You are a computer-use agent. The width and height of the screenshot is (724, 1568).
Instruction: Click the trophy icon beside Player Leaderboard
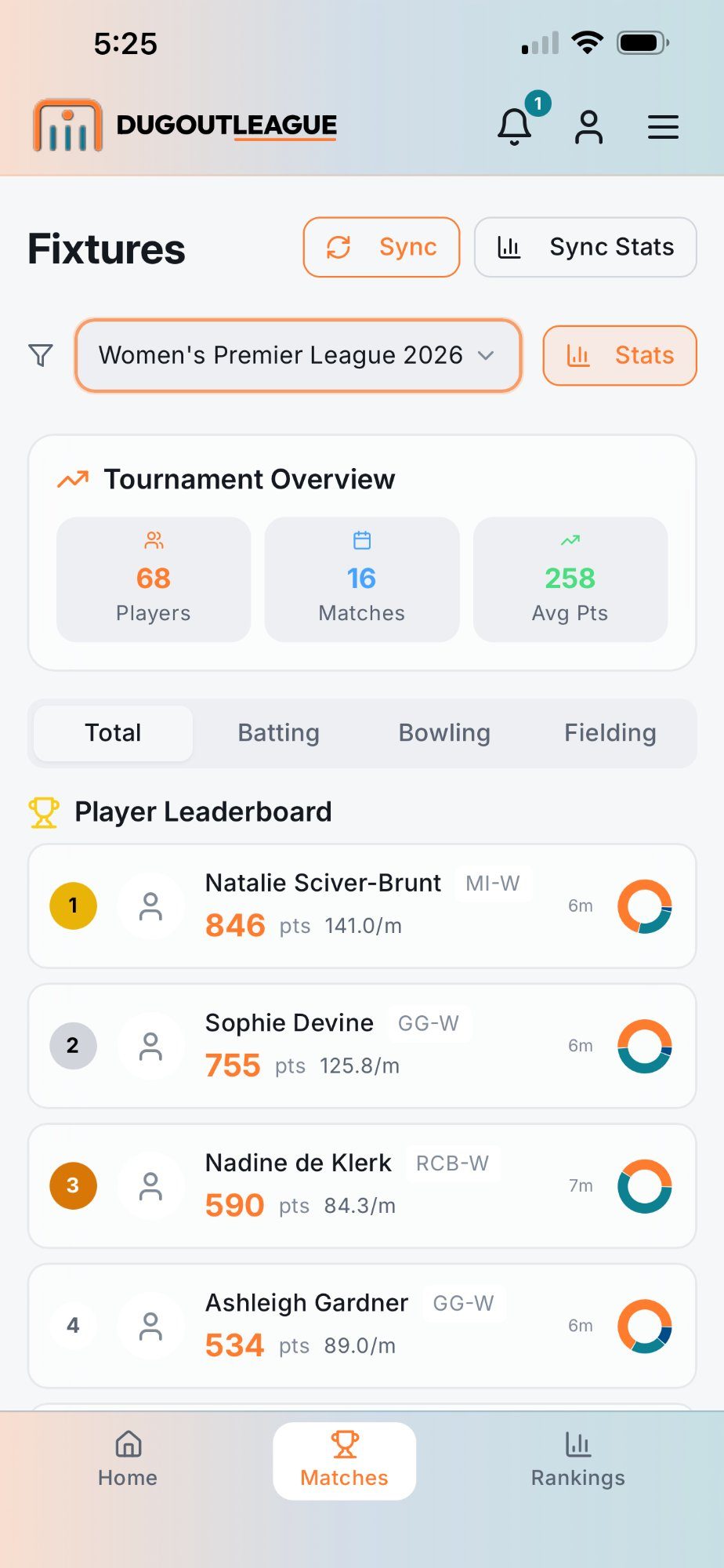pos(44,811)
